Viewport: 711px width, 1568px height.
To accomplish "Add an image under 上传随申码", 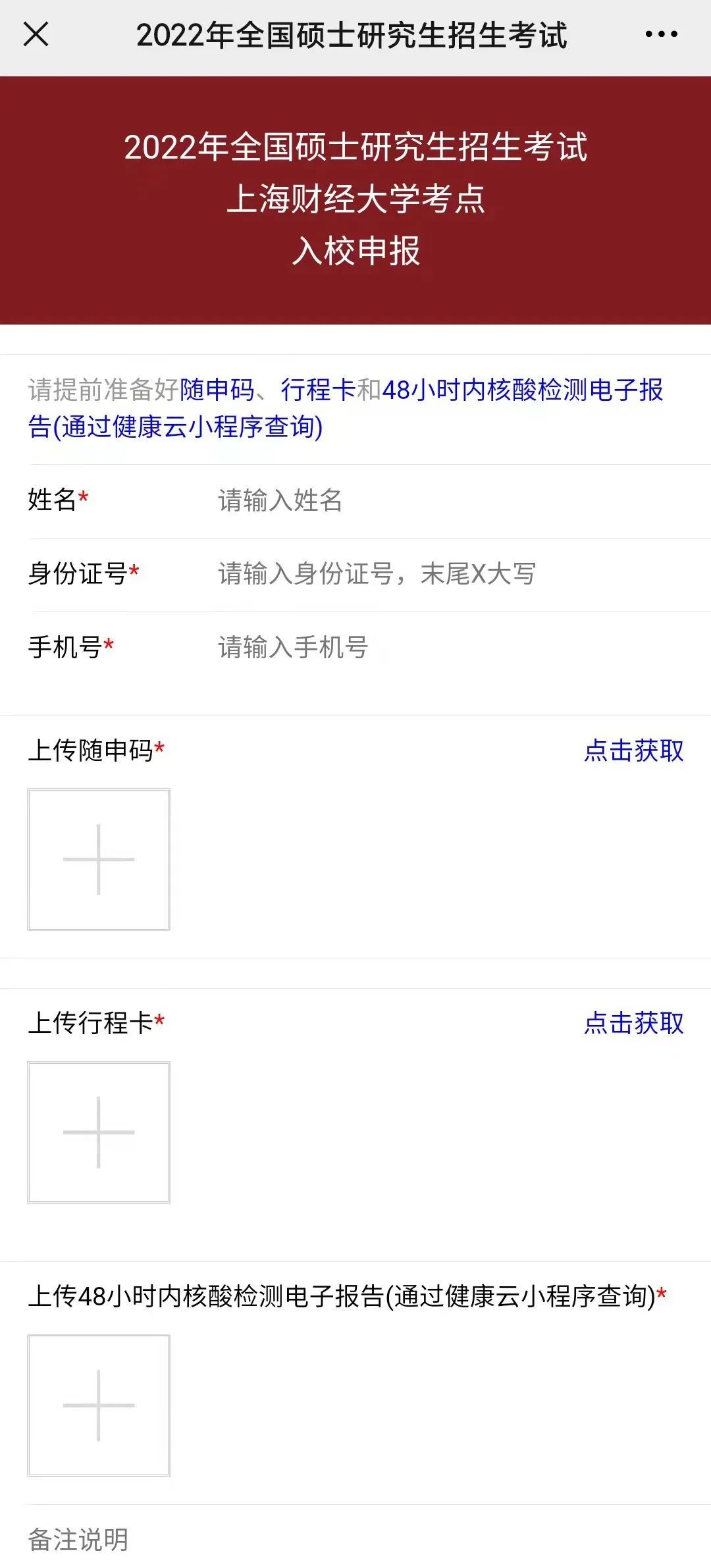I will click(99, 860).
